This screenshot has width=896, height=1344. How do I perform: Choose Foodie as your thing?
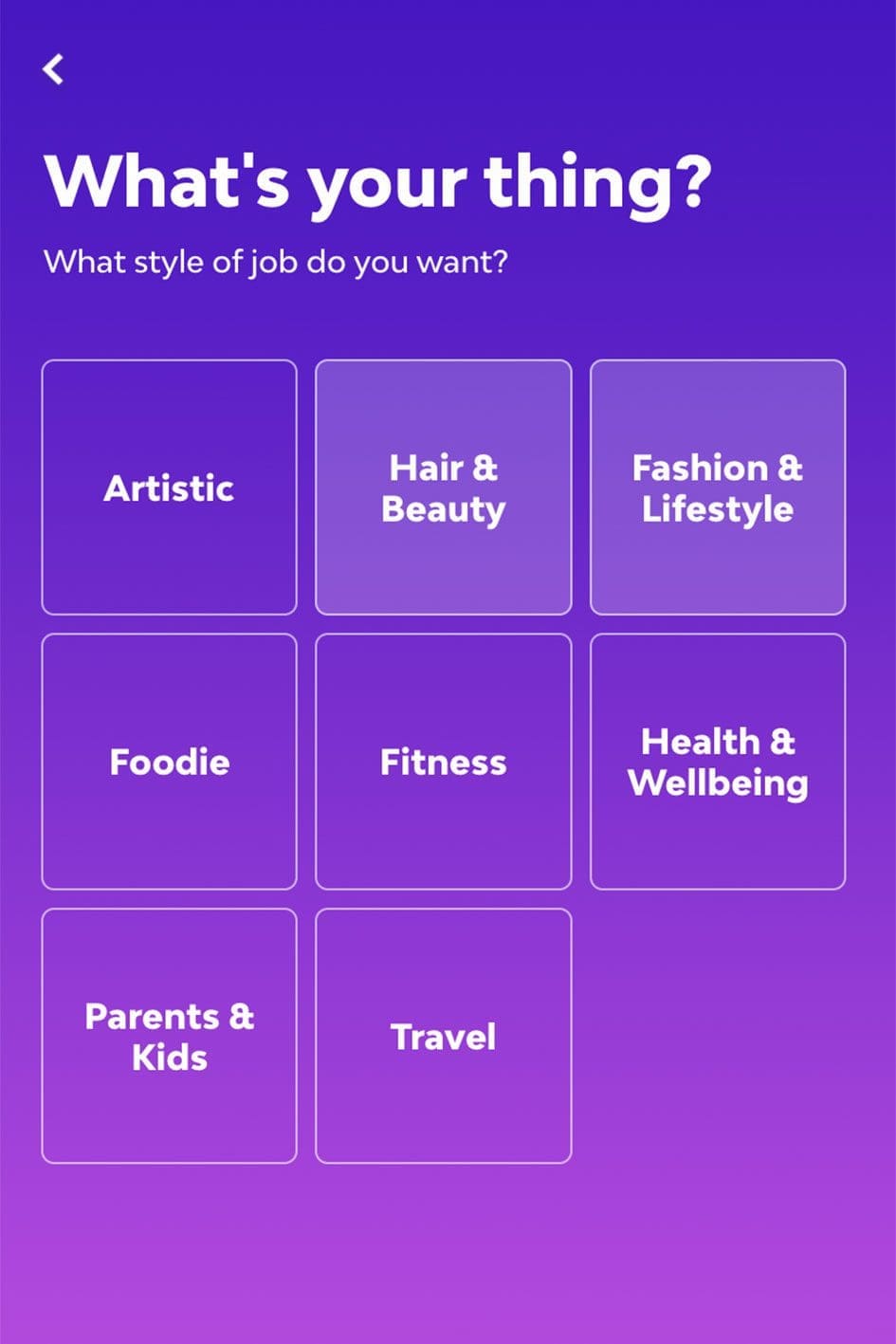coord(169,762)
